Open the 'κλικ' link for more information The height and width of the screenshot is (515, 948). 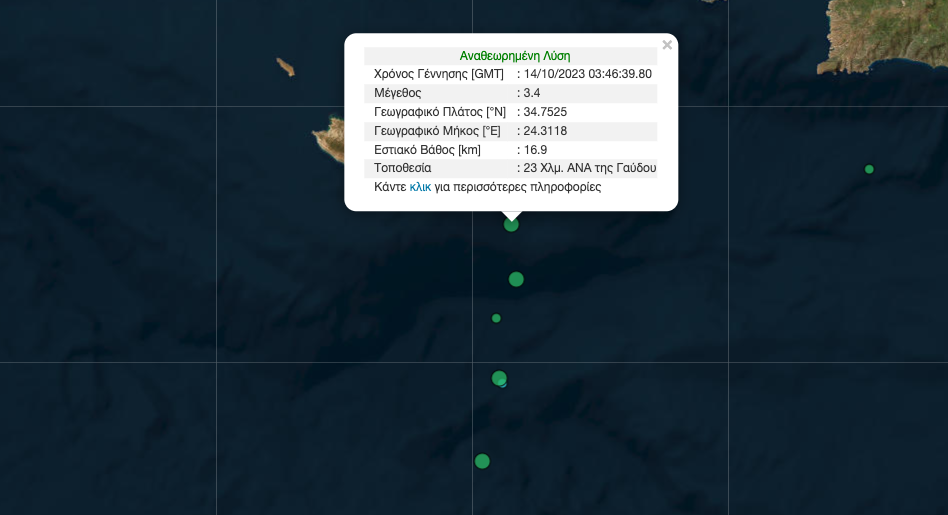coord(420,187)
